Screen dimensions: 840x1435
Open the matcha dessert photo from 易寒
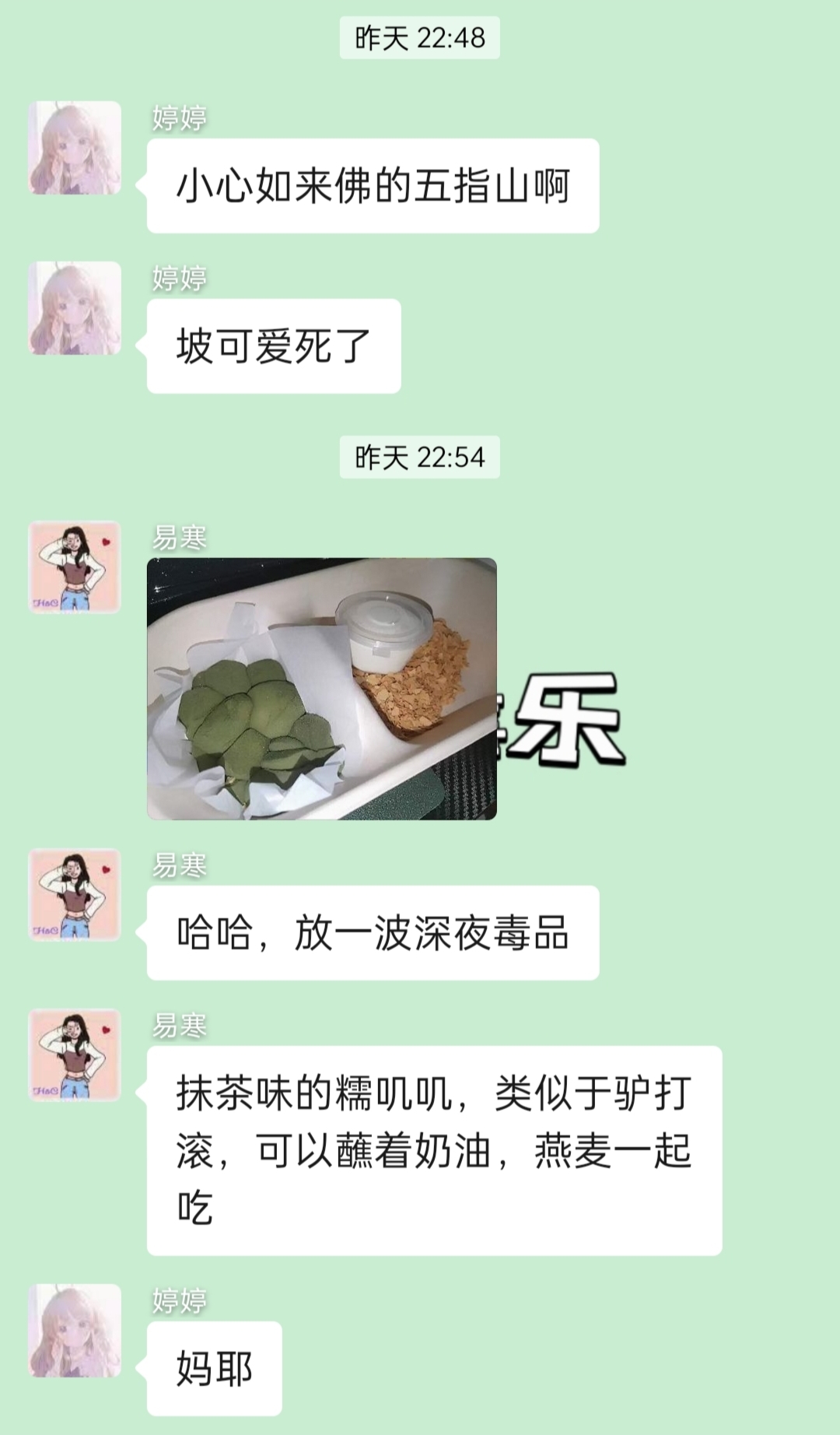point(321,688)
